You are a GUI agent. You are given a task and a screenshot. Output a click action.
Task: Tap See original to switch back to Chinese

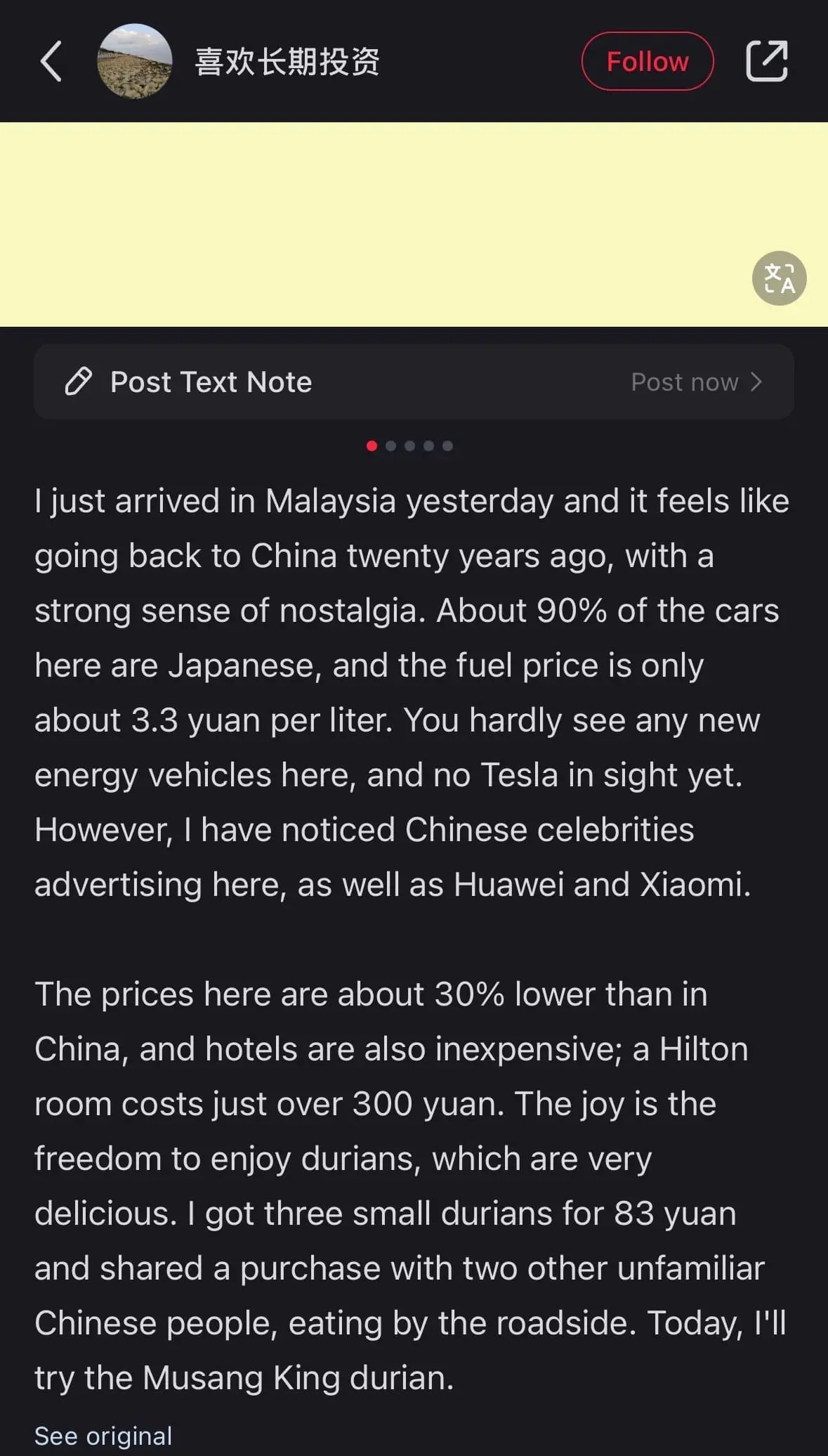(103, 1436)
